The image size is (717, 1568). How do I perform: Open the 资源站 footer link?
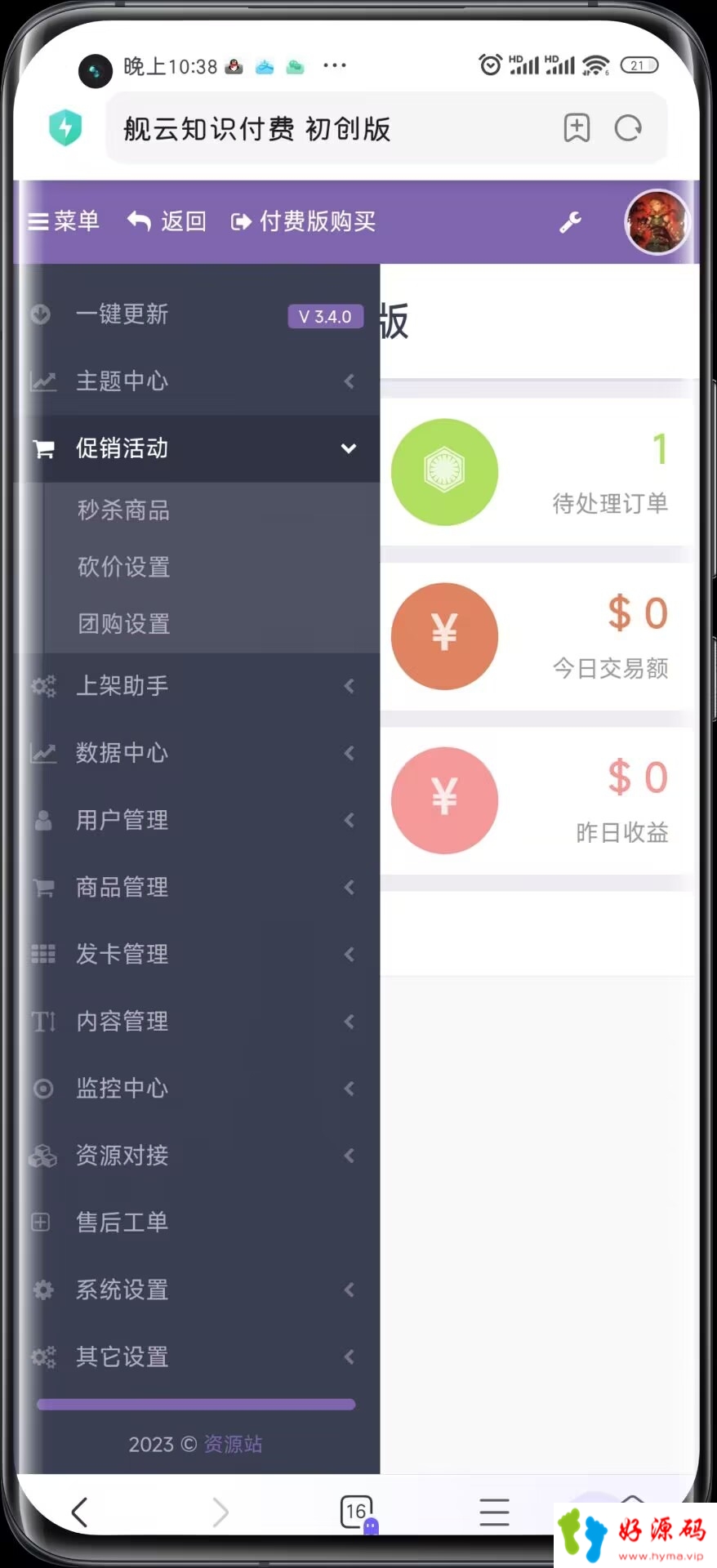coord(233,1444)
